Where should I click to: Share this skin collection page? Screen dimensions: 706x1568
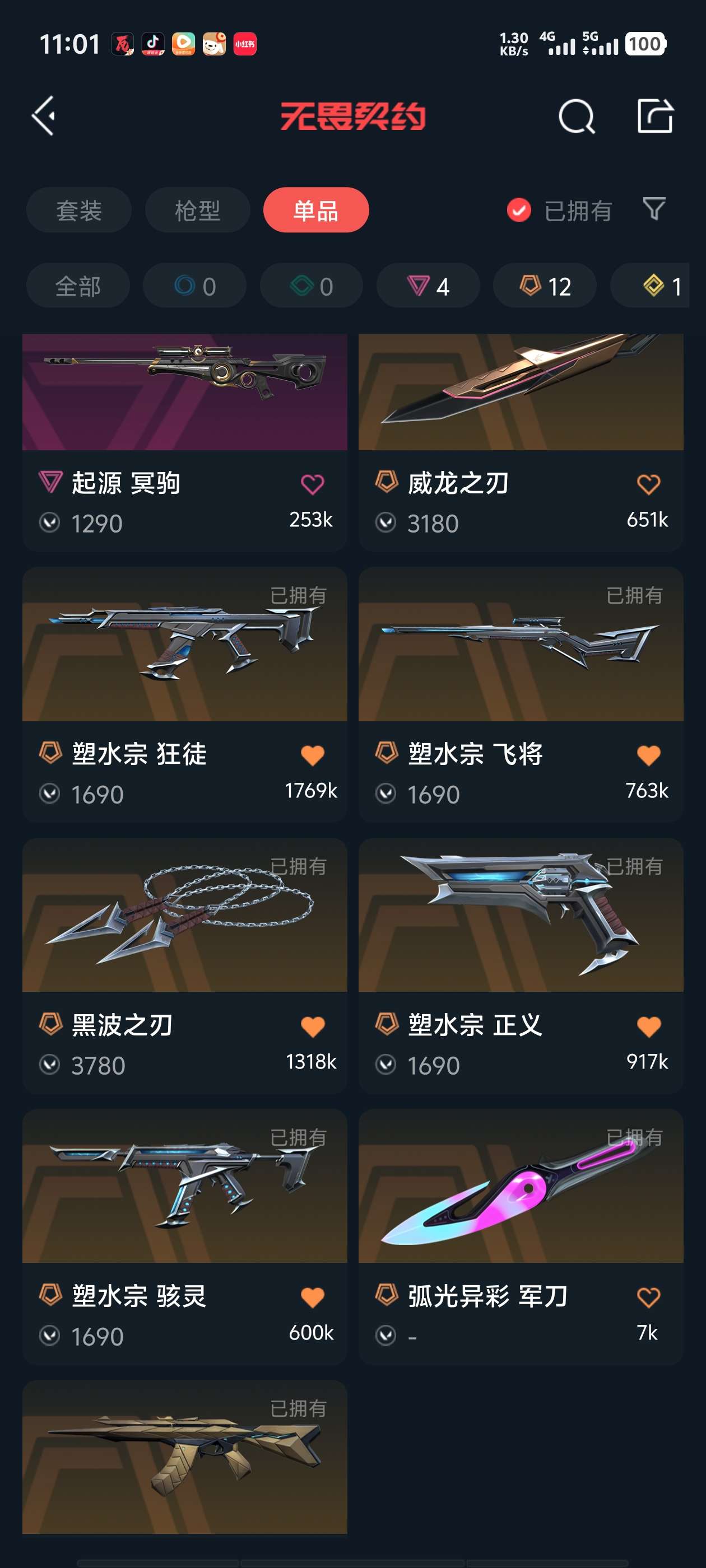point(655,116)
